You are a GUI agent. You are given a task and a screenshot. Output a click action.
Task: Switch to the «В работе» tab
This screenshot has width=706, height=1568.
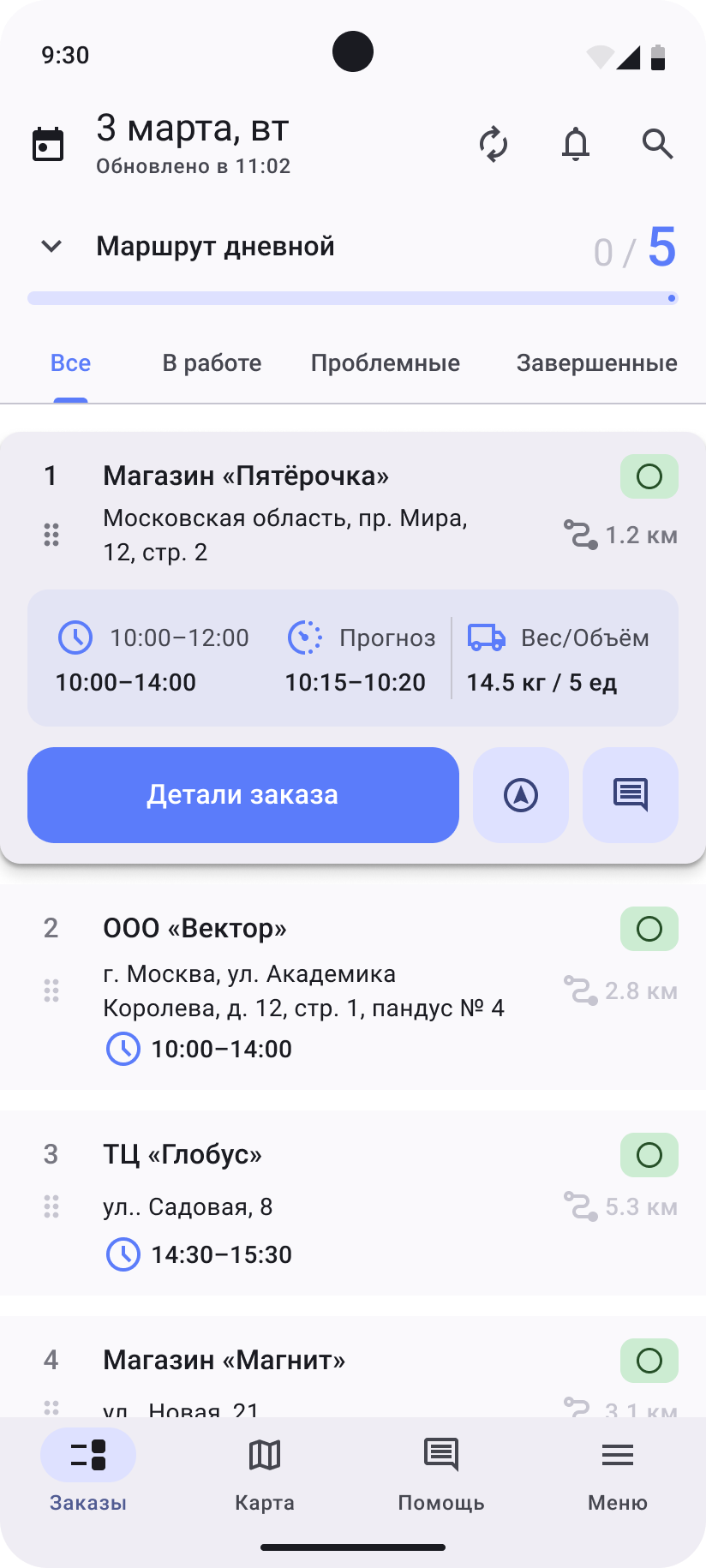[x=211, y=362]
